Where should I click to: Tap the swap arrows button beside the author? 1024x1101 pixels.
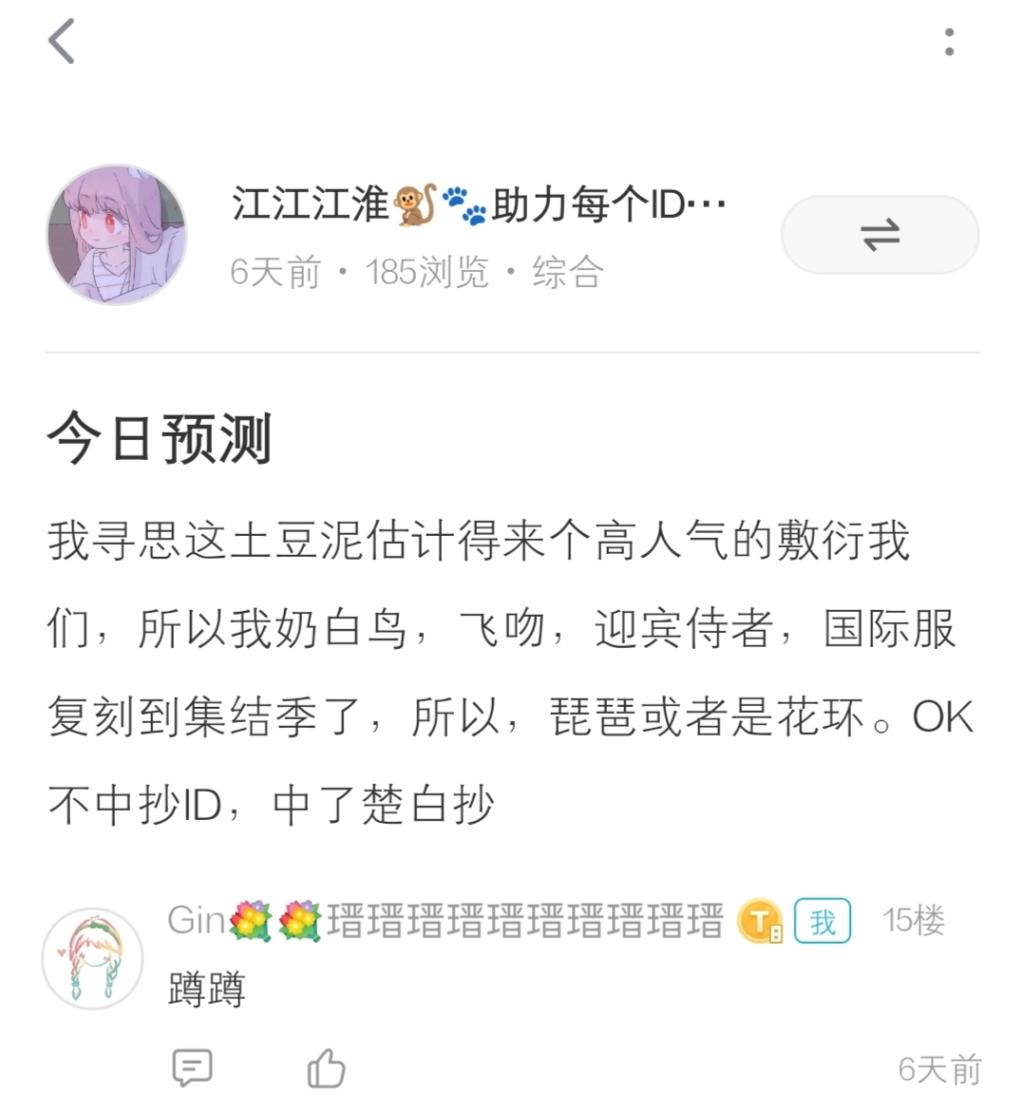pyautogui.click(x=879, y=235)
